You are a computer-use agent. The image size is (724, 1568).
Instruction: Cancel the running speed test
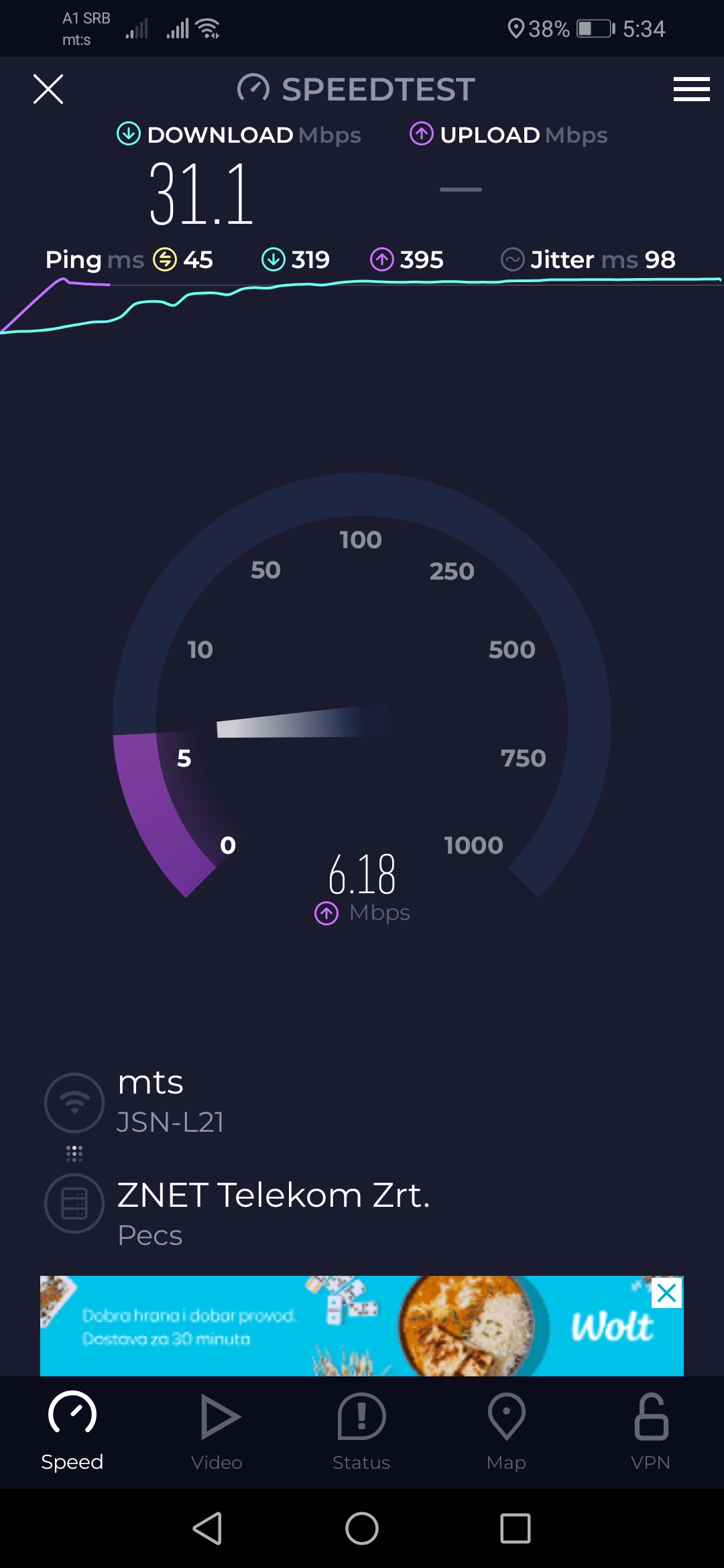(x=48, y=89)
